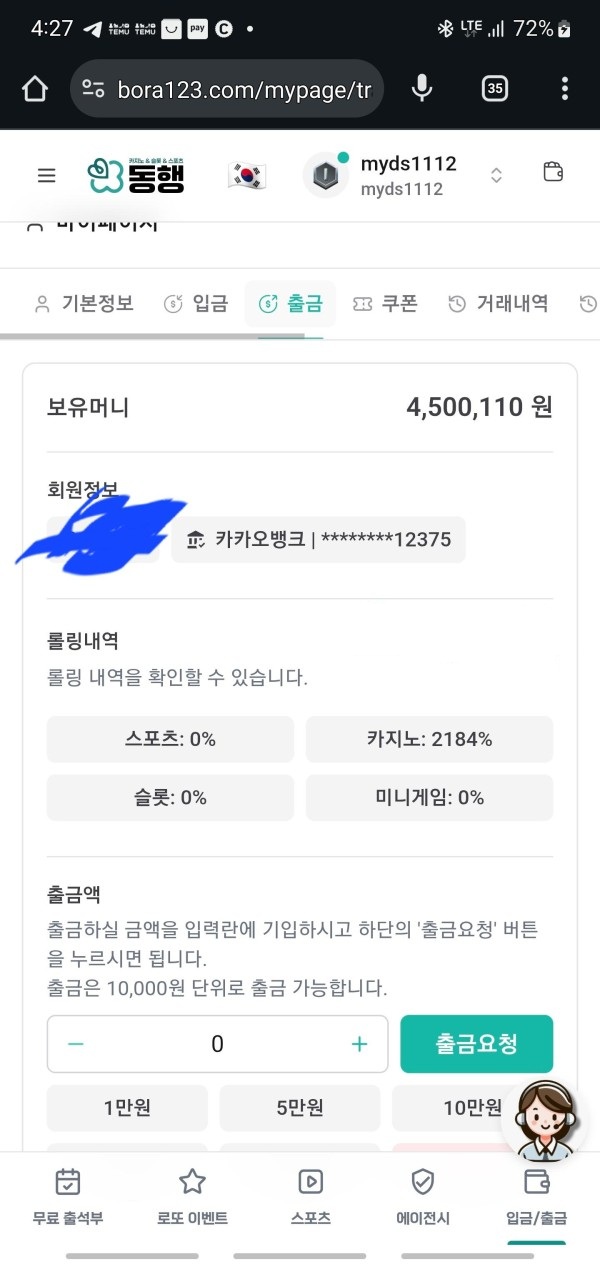Increase withdrawal amount with plus
Viewport: 600px width, 1267px height.
point(360,1044)
